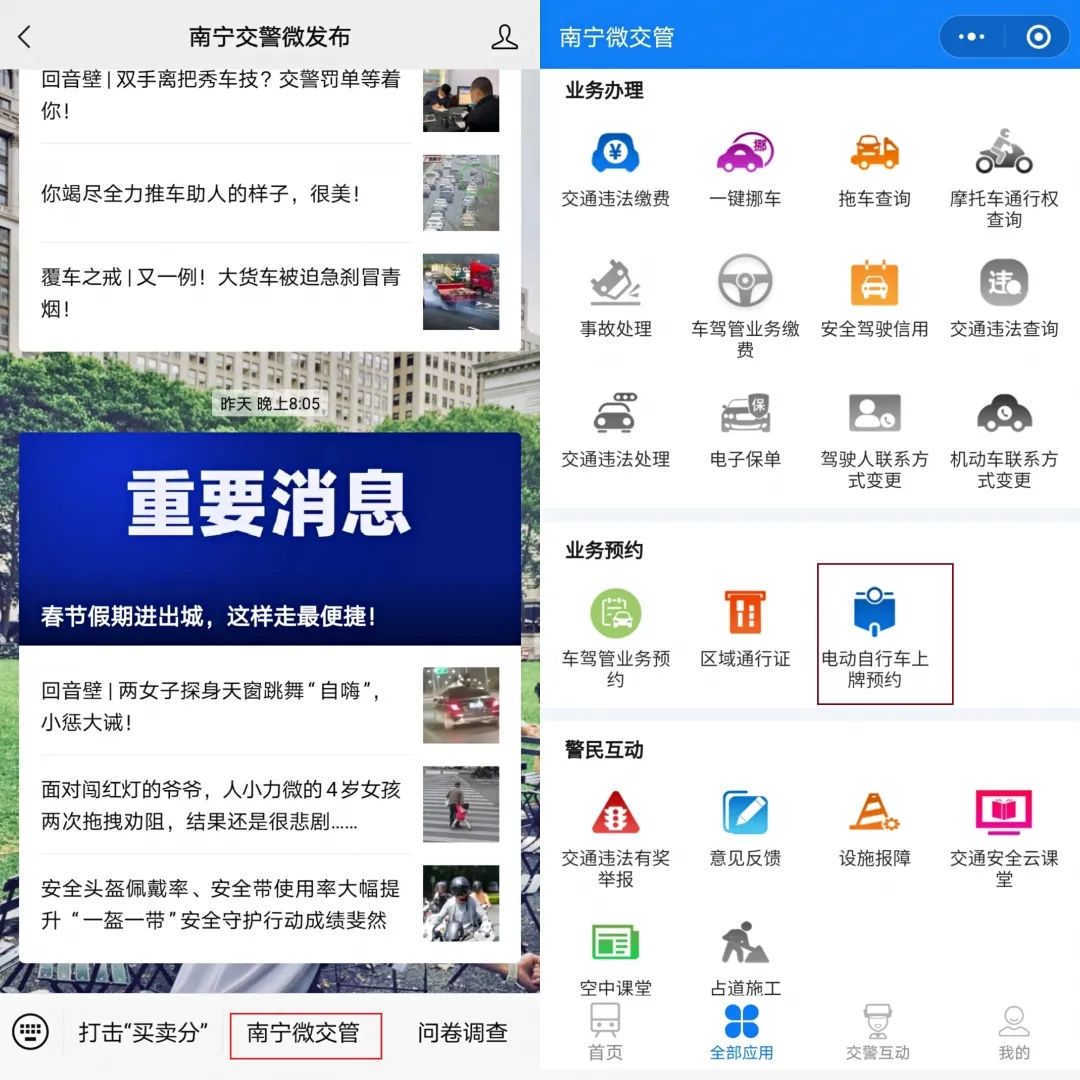Open 交通违法缴费 service
Screen dimensions: 1080x1080
(615, 169)
